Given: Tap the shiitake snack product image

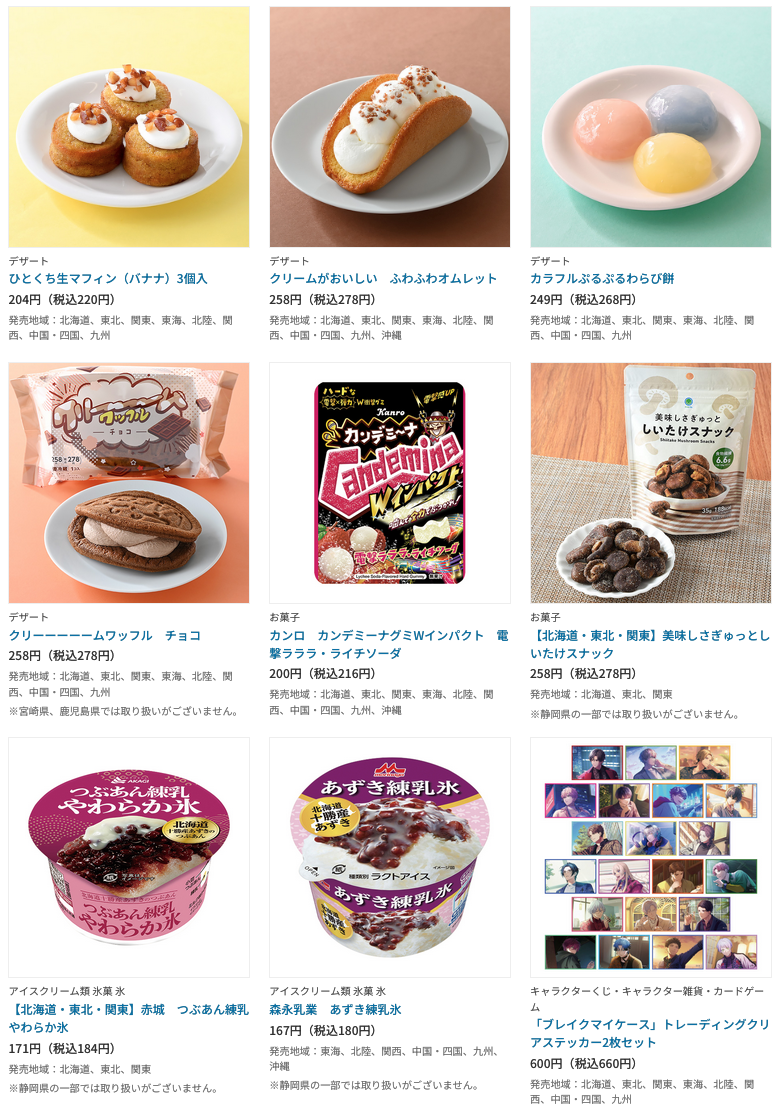Looking at the screenshot, I should (x=651, y=483).
